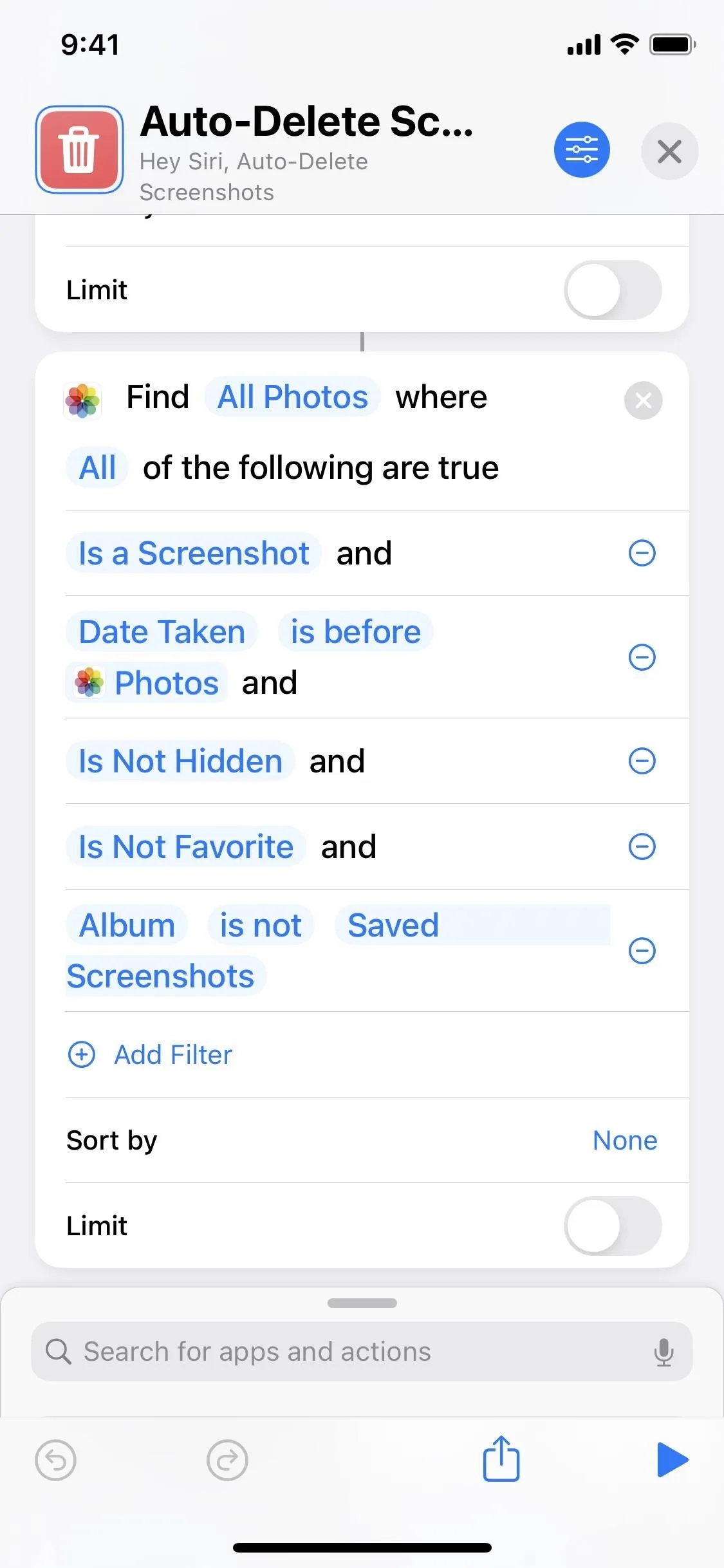Enable Limit under Sort by

coord(613,1226)
